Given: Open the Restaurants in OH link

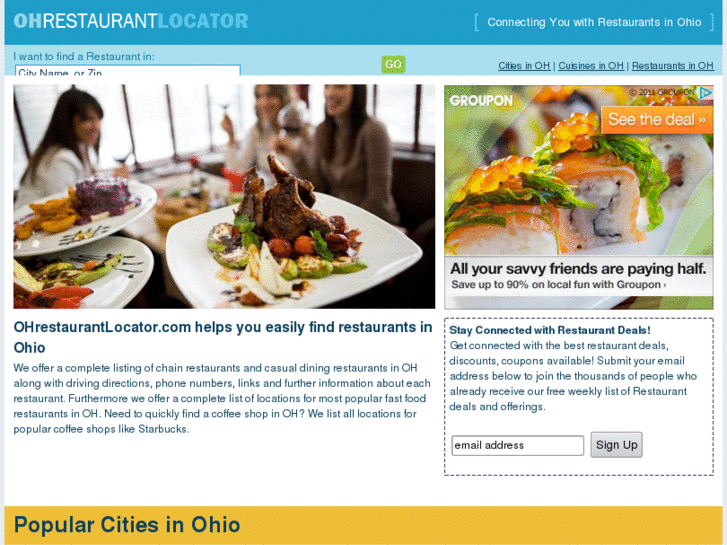Looking at the screenshot, I should coord(672,66).
